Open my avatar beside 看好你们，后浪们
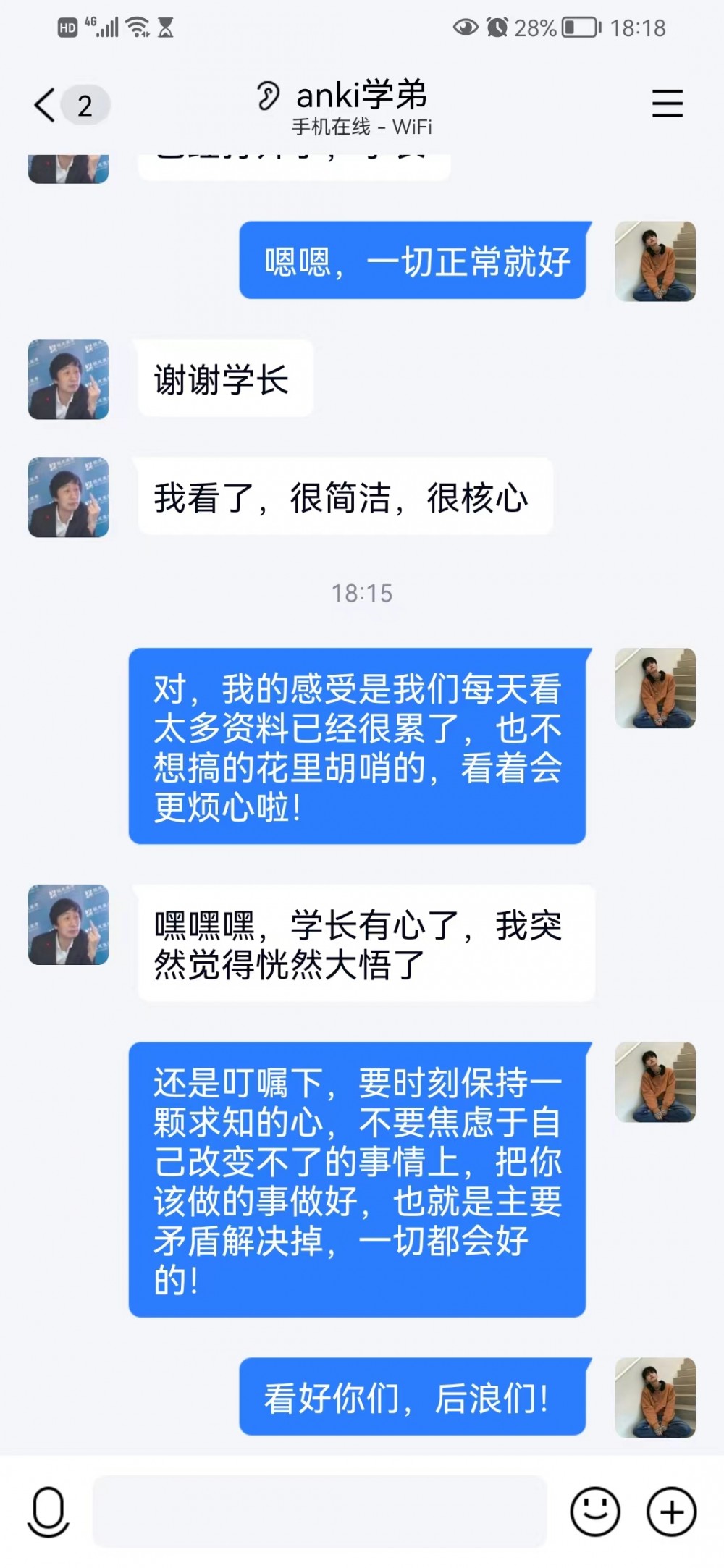Image resolution: width=724 pixels, height=1568 pixels. [655, 1397]
